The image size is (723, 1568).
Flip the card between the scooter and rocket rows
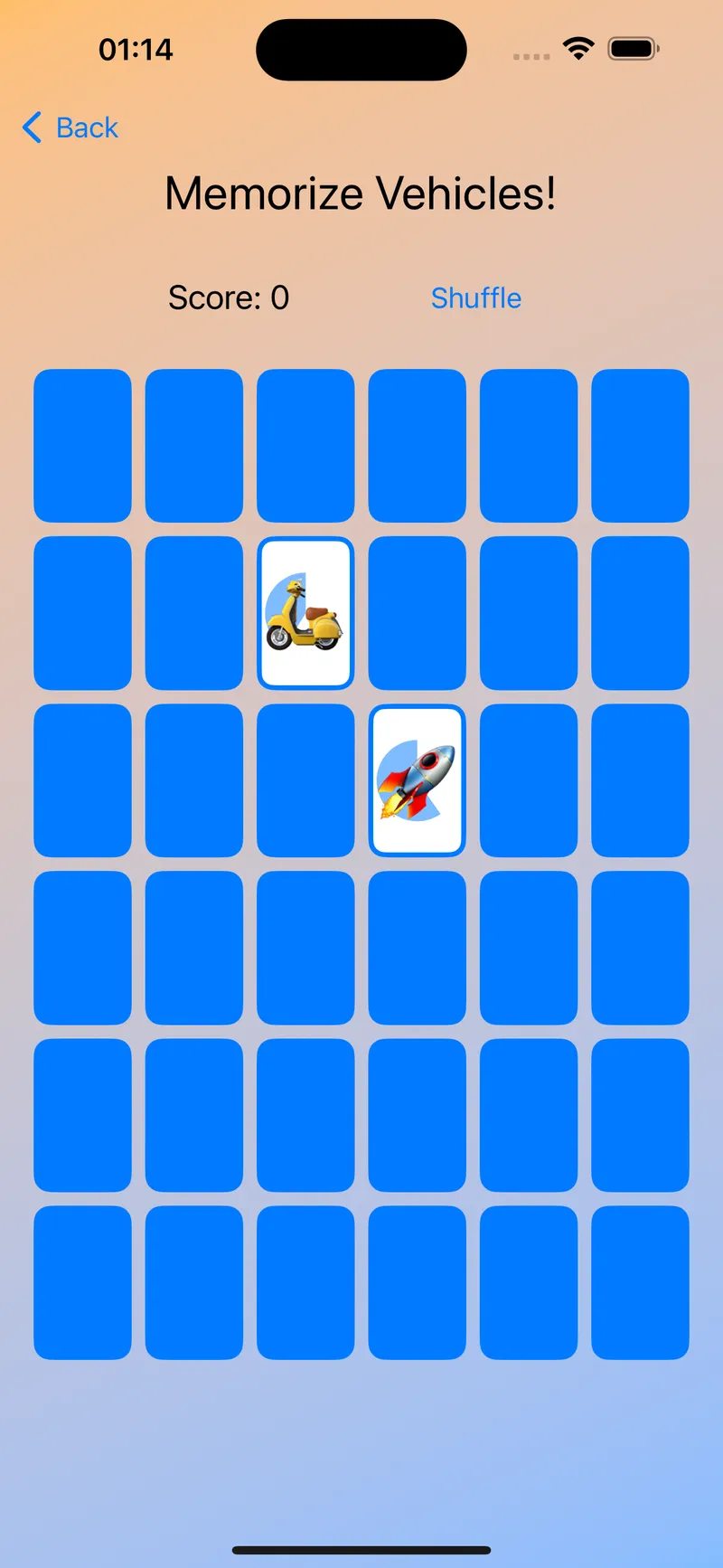coord(305,781)
